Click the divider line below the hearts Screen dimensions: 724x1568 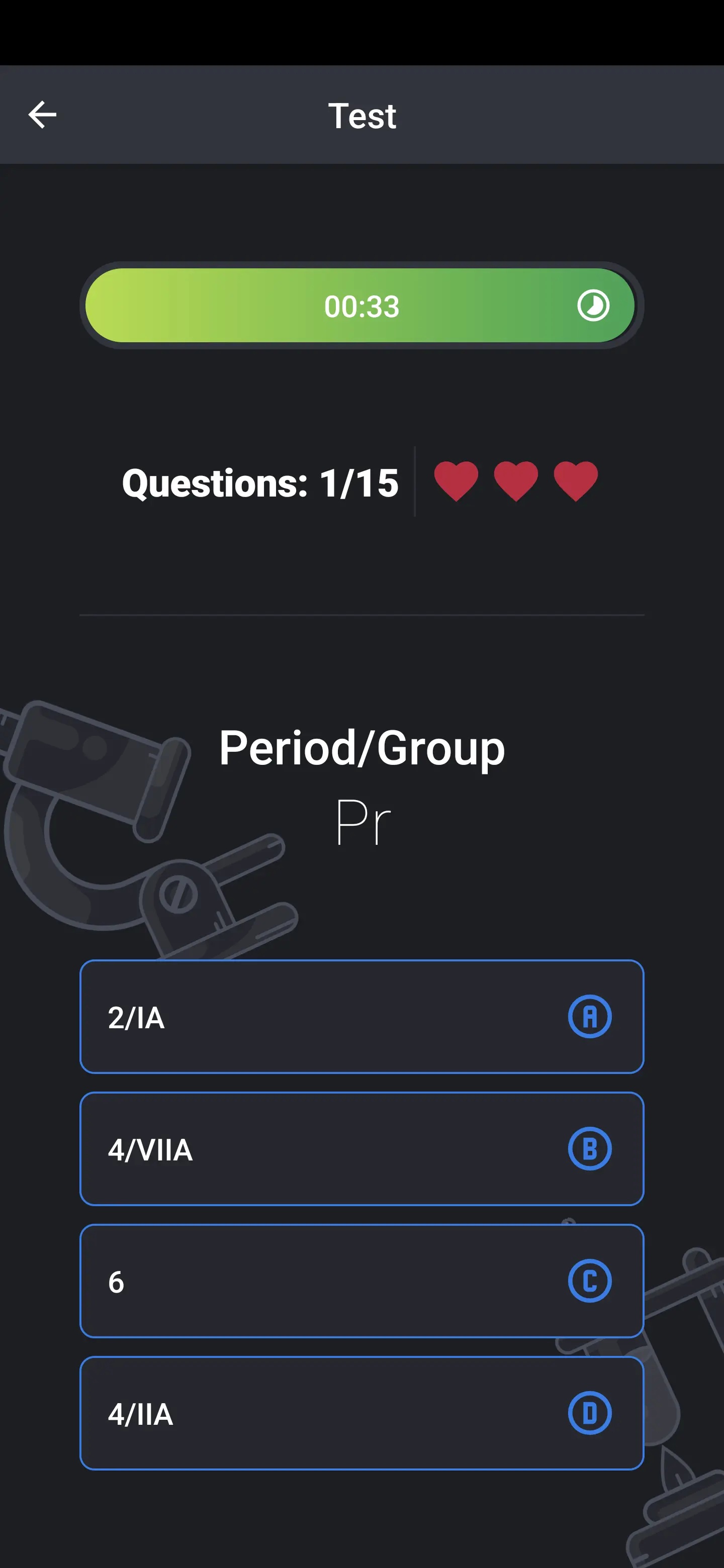tap(361, 614)
